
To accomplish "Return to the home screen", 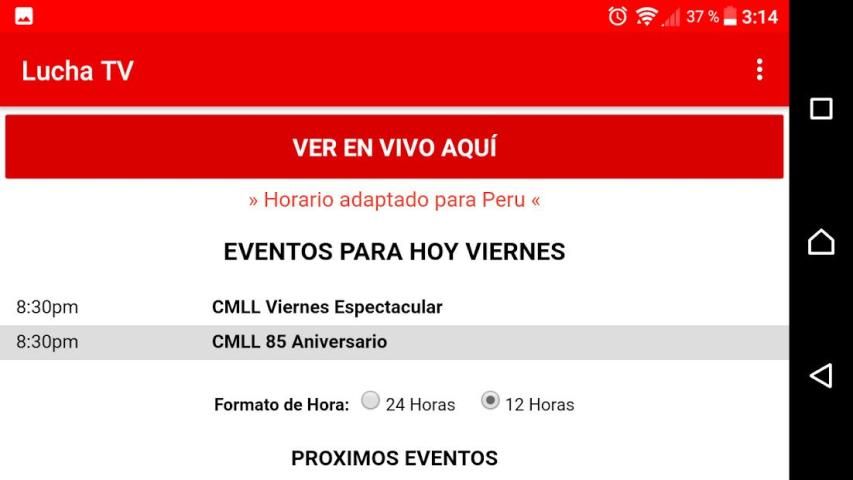I will tap(821, 242).
